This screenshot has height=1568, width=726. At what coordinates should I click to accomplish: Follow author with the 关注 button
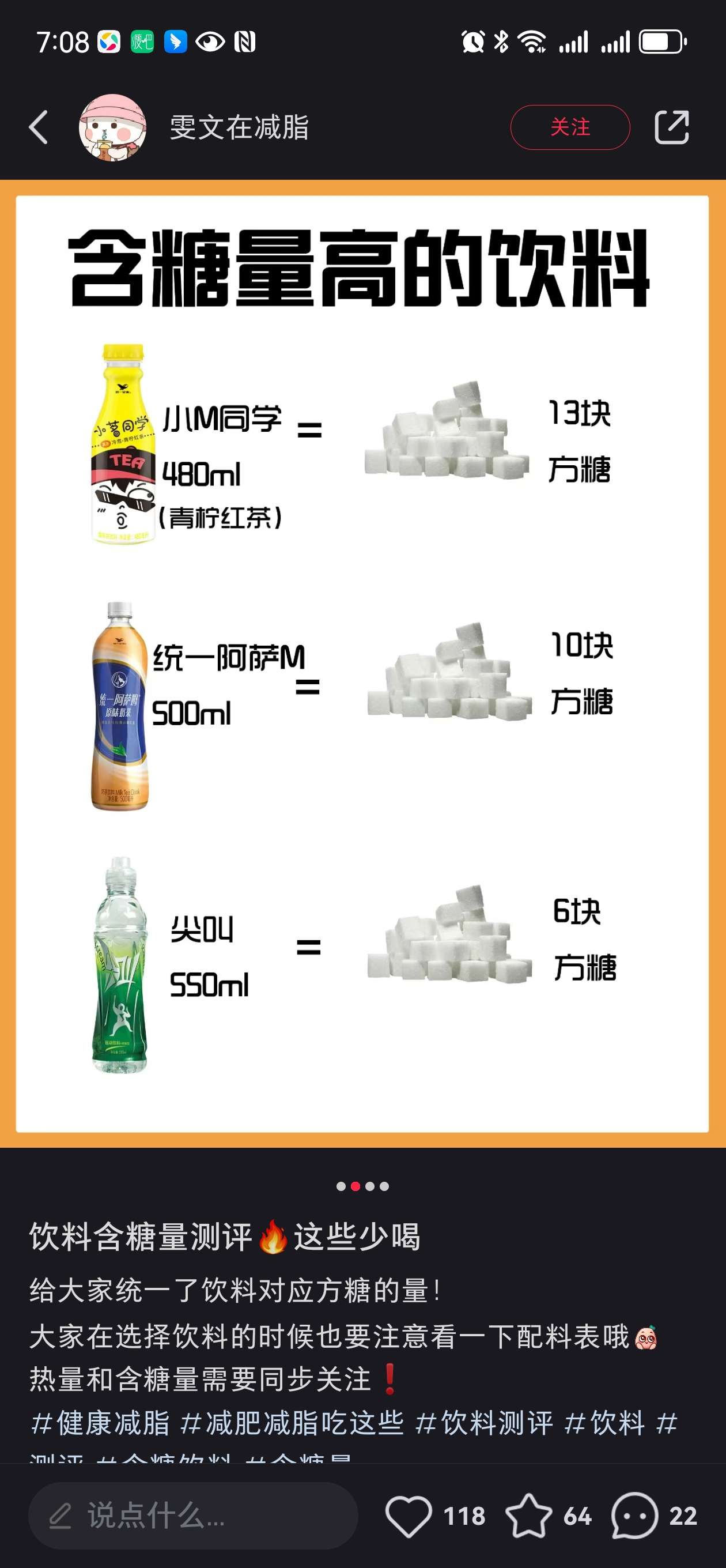pyautogui.click(x=569, y=127)
